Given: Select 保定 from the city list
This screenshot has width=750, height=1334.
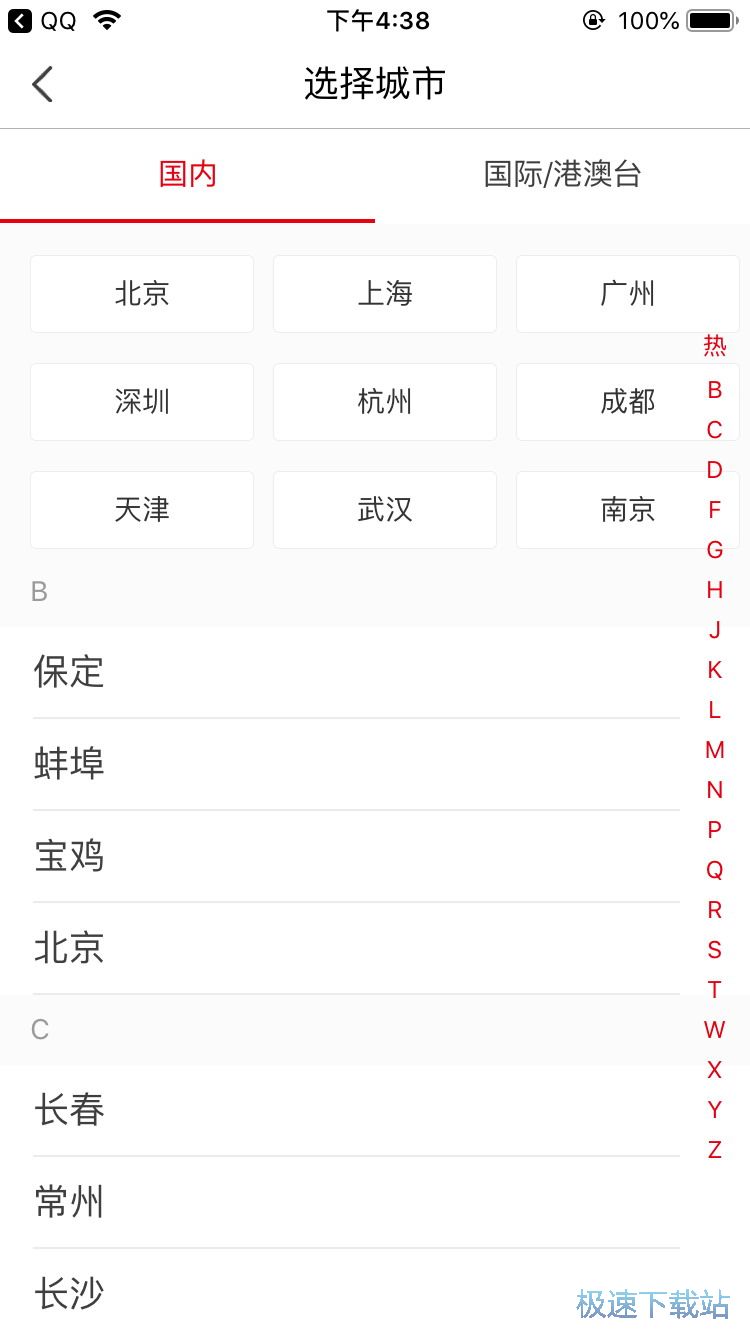Looking at the screenshot, I should pyautogui.click(x=68, y=672).
